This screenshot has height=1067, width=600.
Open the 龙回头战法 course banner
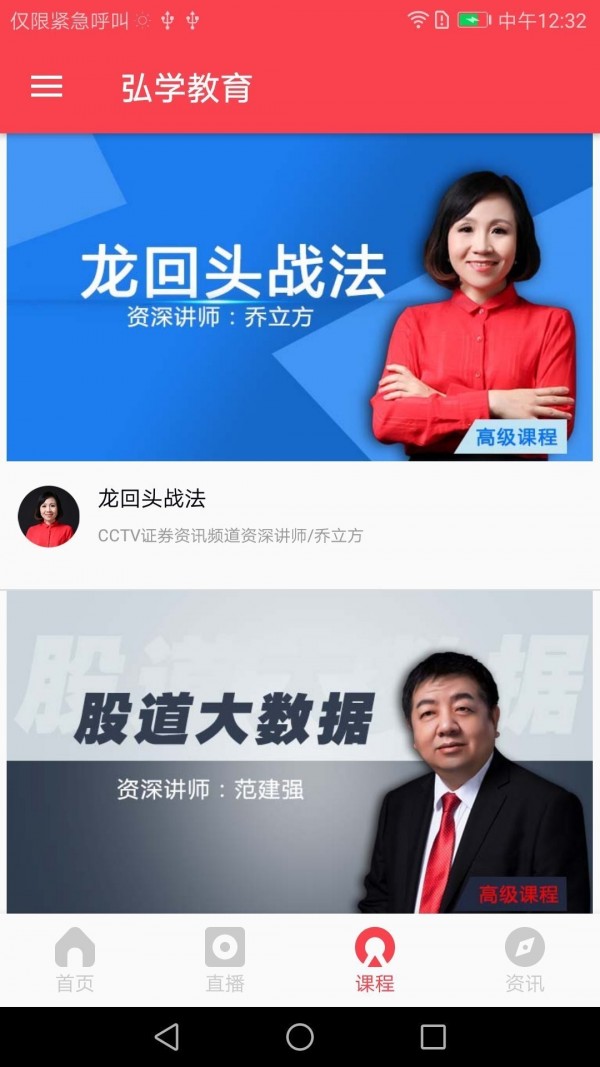pyautogui.click(x=300, y=297)
